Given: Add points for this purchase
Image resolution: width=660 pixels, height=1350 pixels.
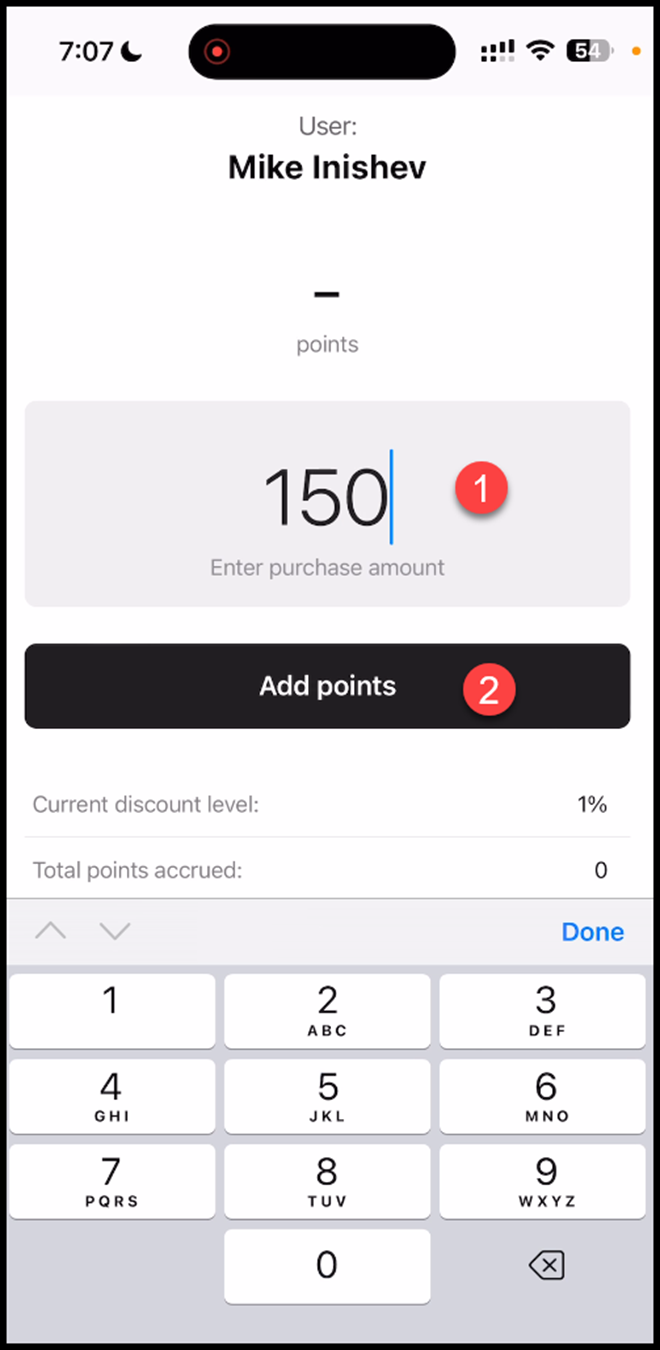Looking at the screenshot, I should pyautogui.click(x=327, y=686).
